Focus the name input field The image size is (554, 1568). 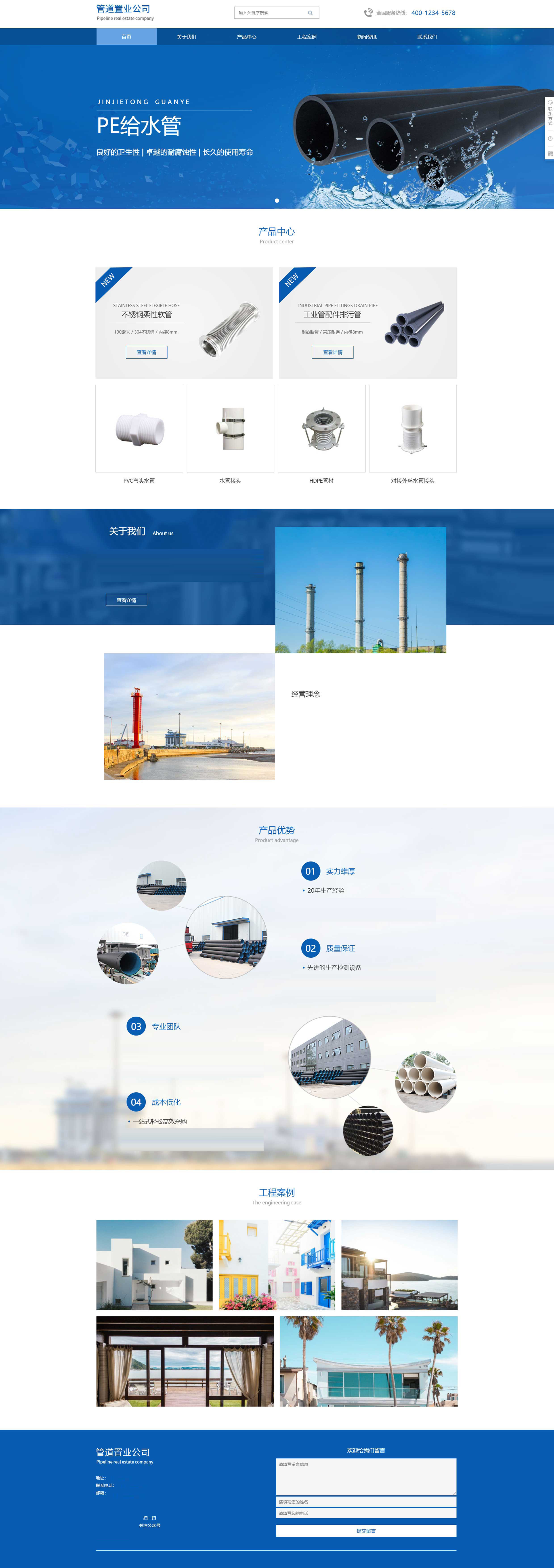(366, 1502)
